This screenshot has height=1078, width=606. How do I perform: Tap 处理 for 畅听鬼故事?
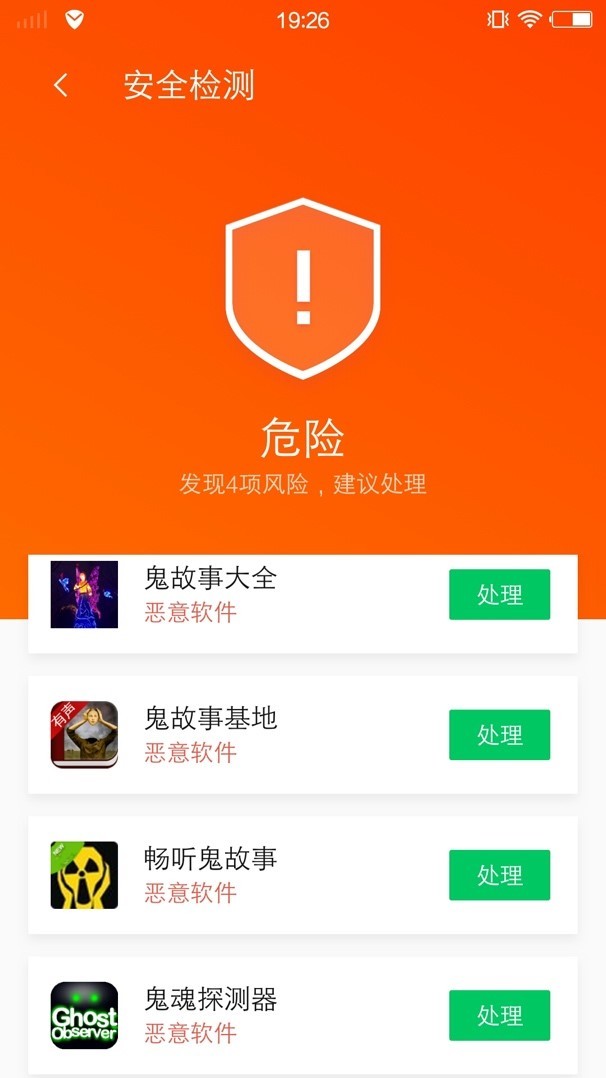(x=499, y=875)
